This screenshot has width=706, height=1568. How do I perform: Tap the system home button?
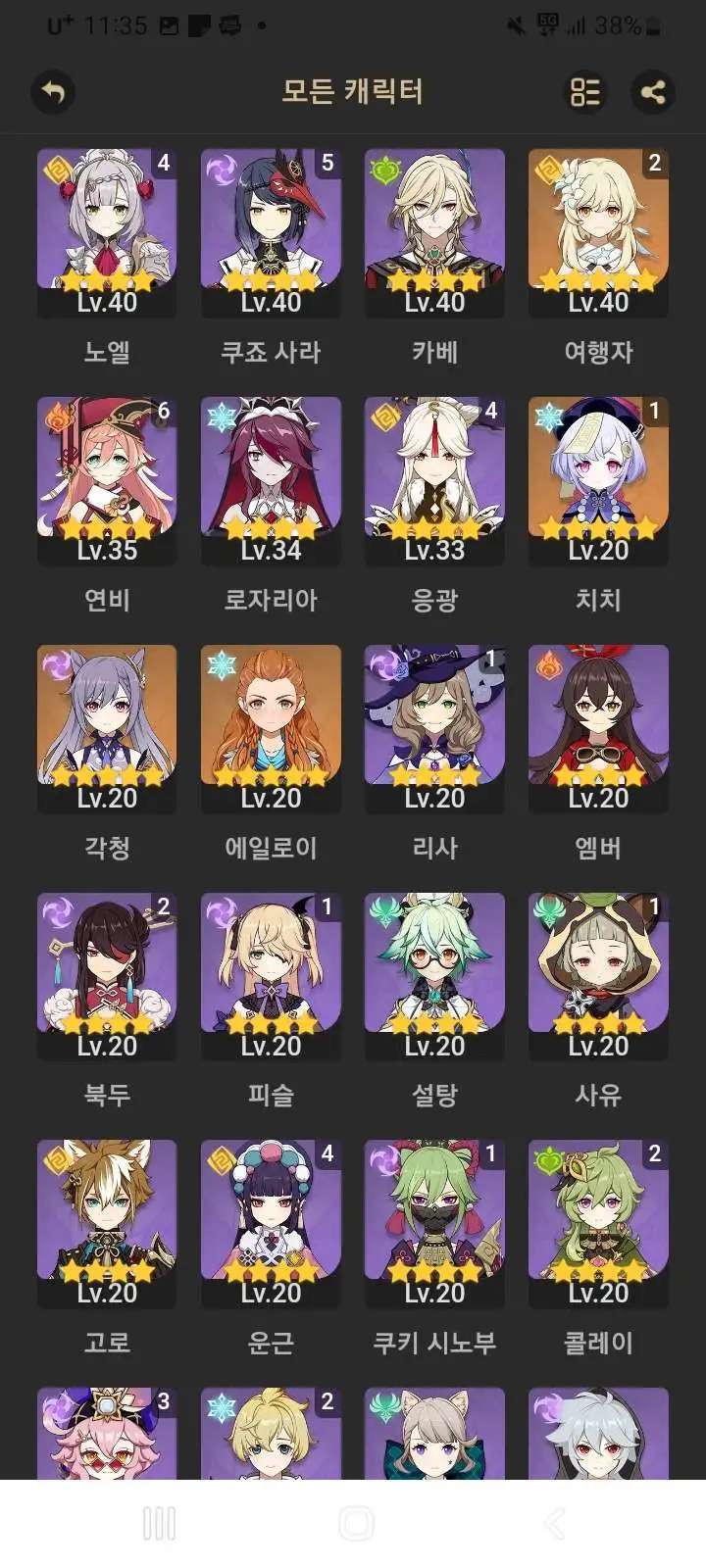coord(356,1524)
